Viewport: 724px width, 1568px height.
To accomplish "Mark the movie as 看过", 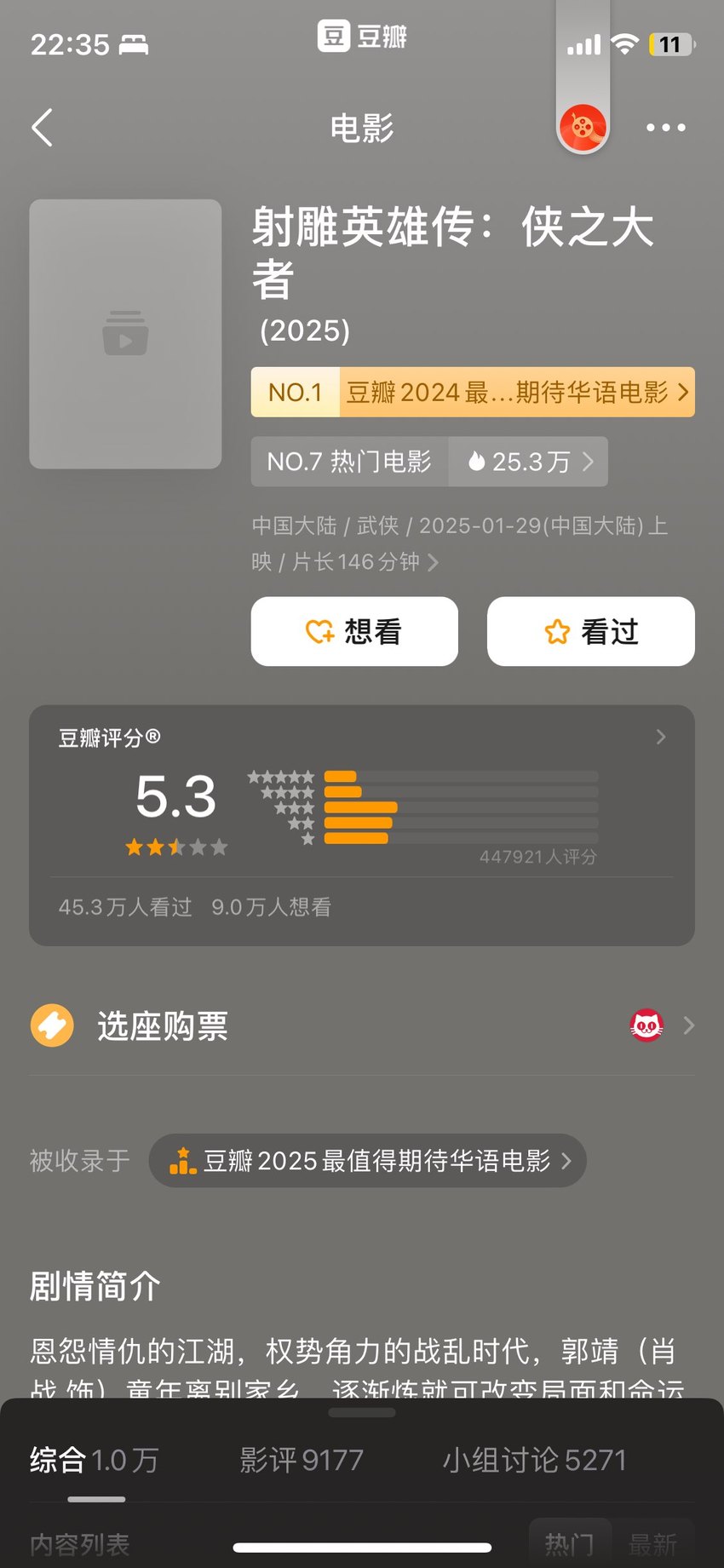I will 591,631.
